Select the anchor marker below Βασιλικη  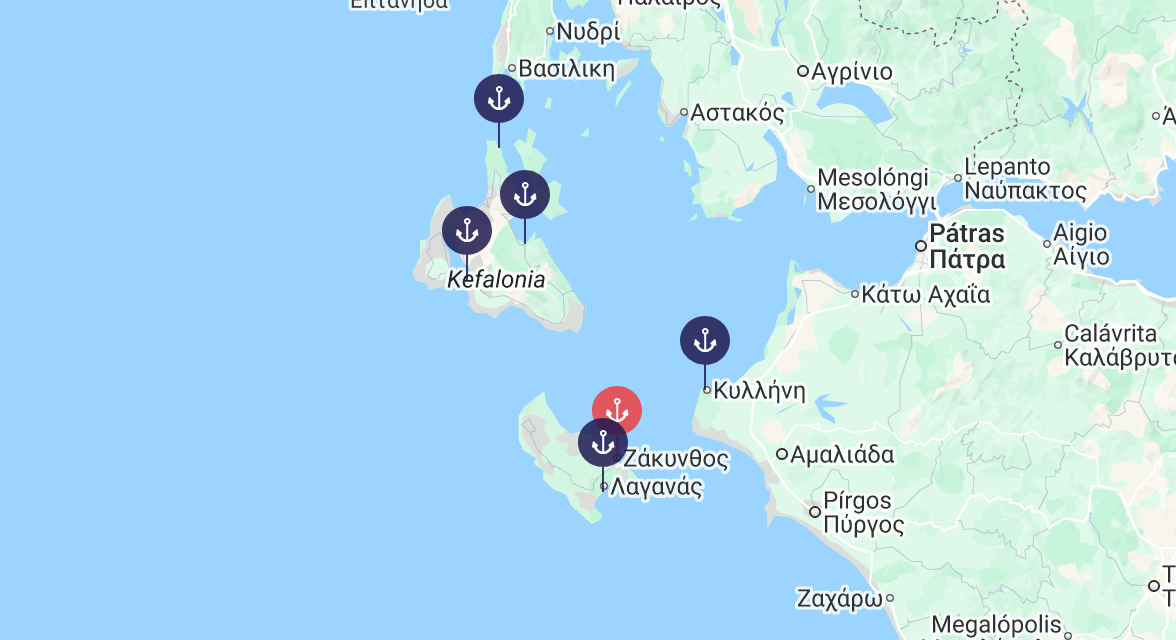click(499, 99)
